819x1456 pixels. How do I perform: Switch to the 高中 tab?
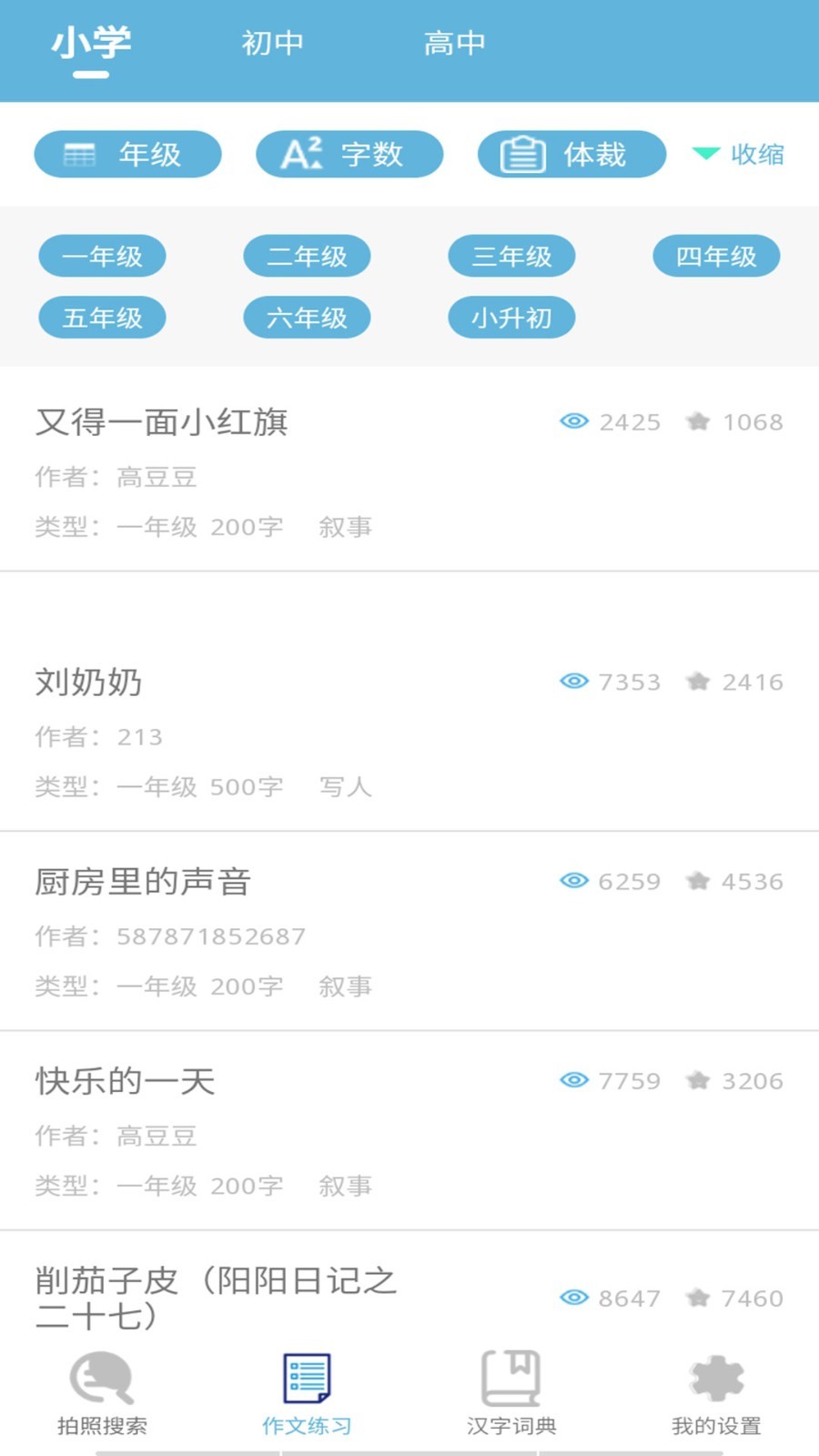tap(454, 43)
